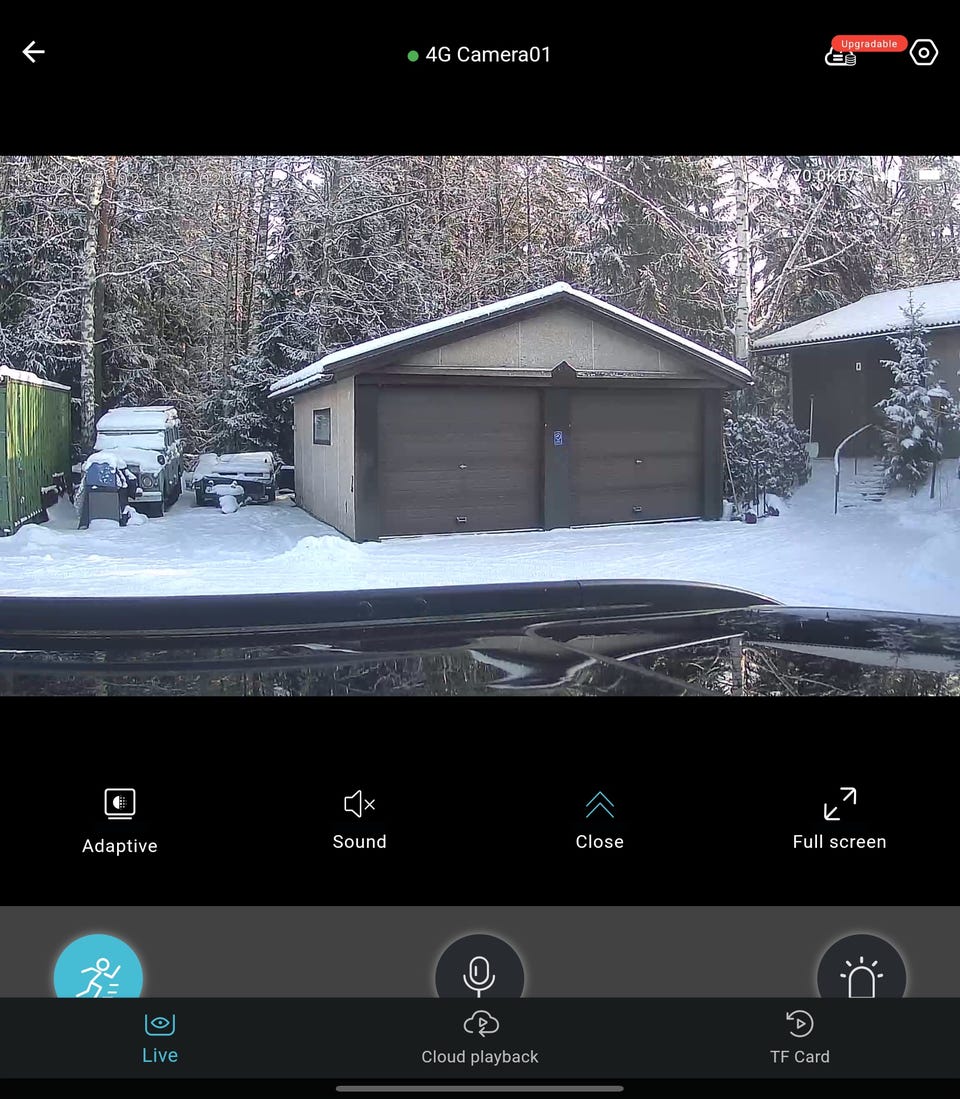This screenshot has width=960, height=1099.
Task: Enter Full screen video mode
Action: tap(839, 819)
